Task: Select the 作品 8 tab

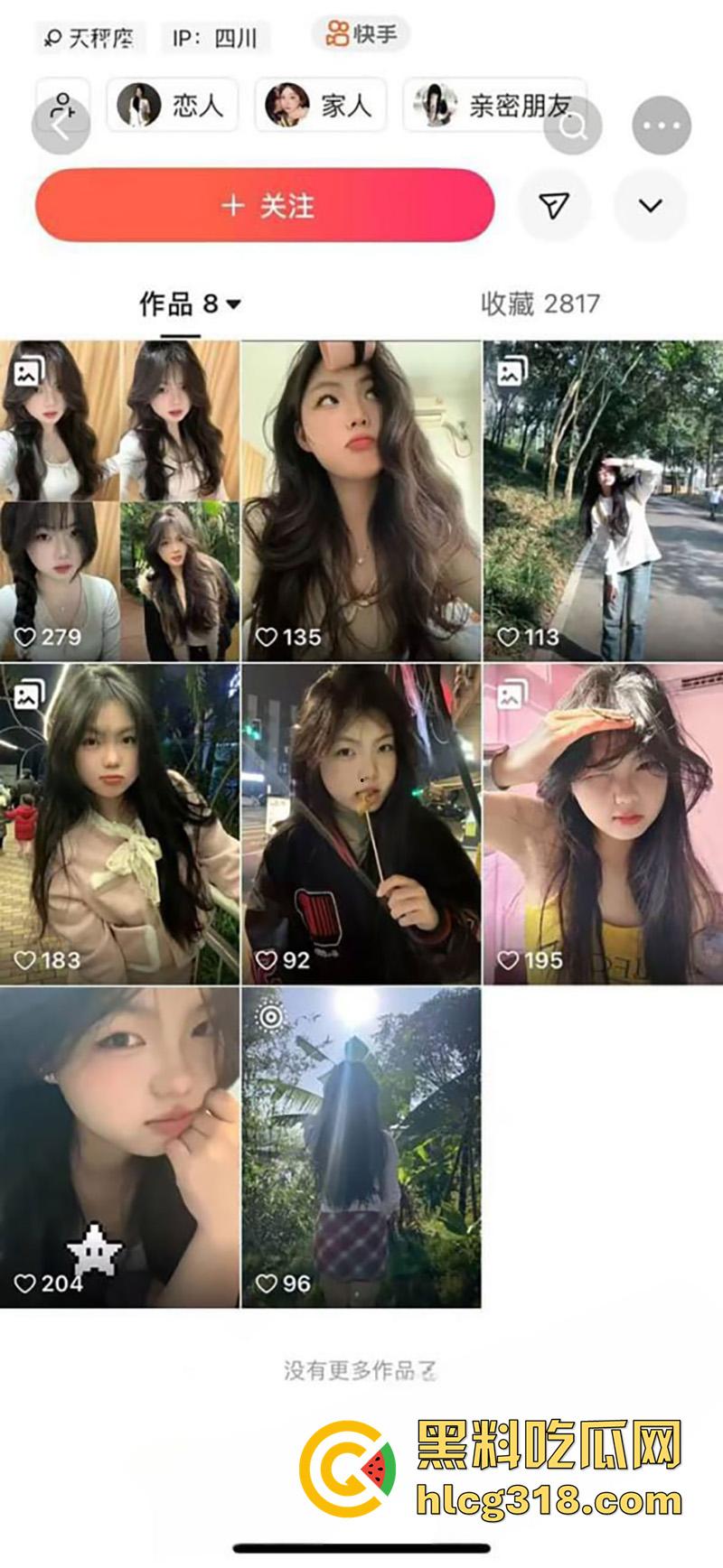Action: pyautogui.click(x=190, y=303)
